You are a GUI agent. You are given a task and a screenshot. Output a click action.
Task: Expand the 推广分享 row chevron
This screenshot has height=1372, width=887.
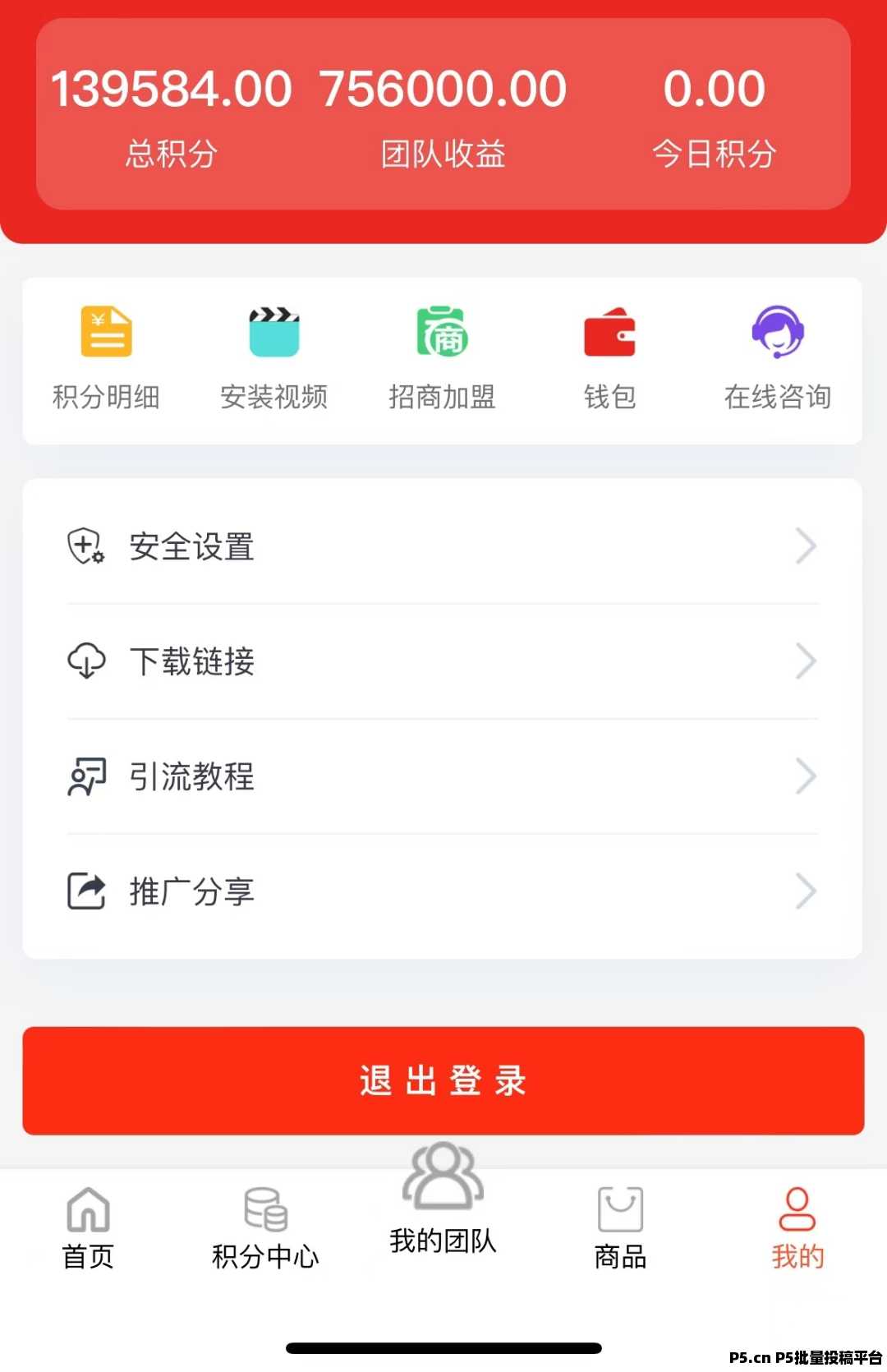tap(804, 891)
